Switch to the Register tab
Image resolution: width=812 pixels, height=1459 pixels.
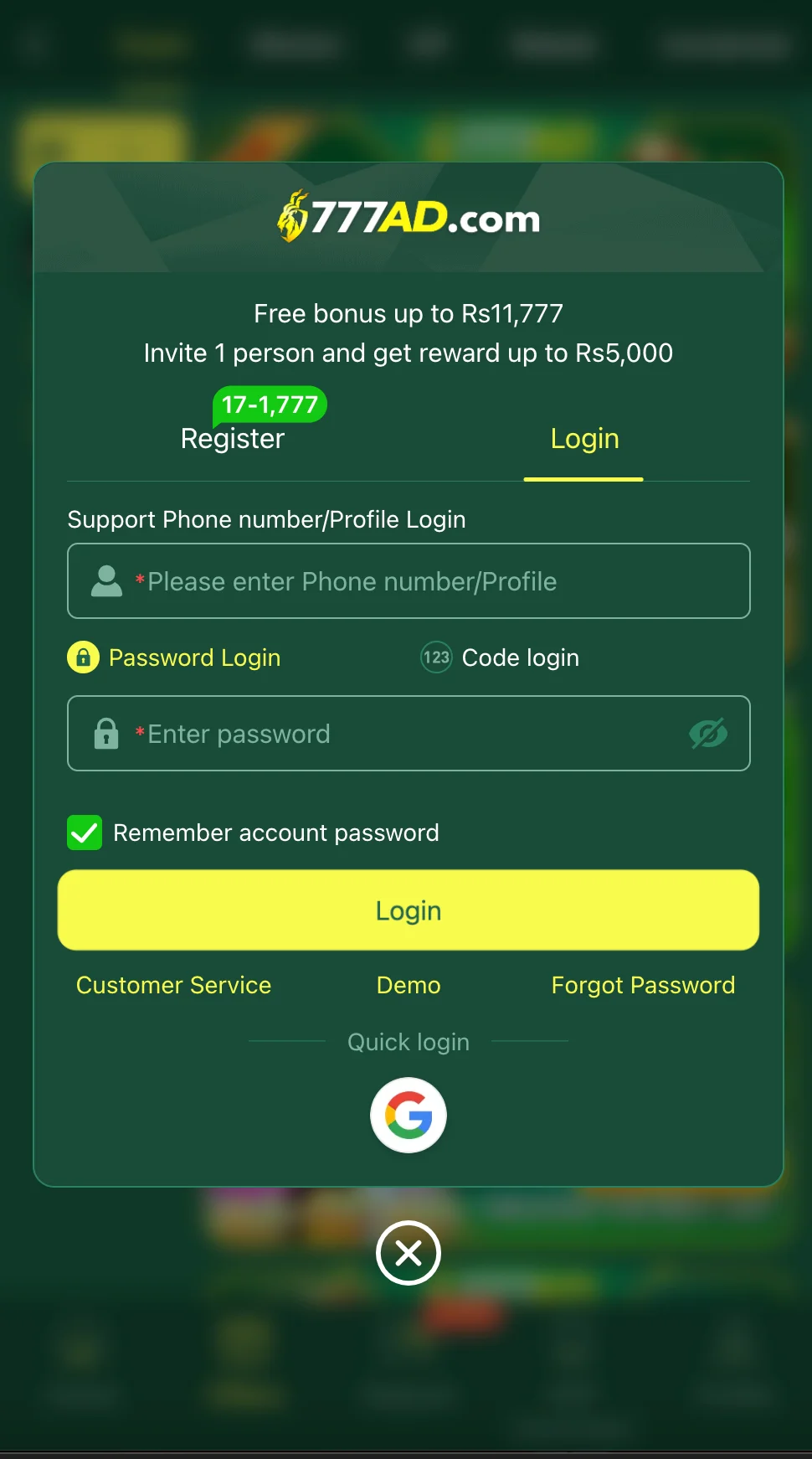coord(233,439)
